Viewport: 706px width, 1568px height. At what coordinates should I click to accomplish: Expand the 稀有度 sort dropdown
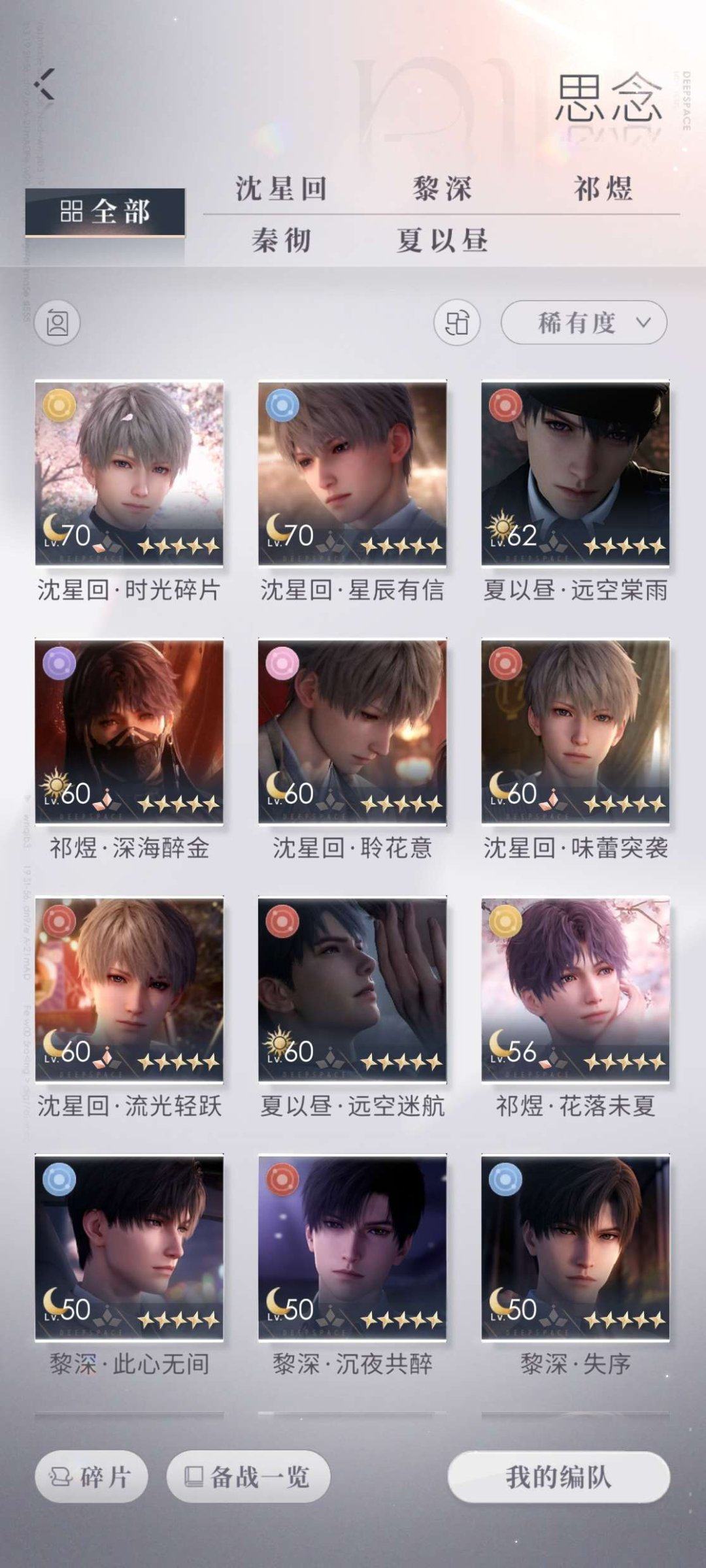tap(584, 322)
